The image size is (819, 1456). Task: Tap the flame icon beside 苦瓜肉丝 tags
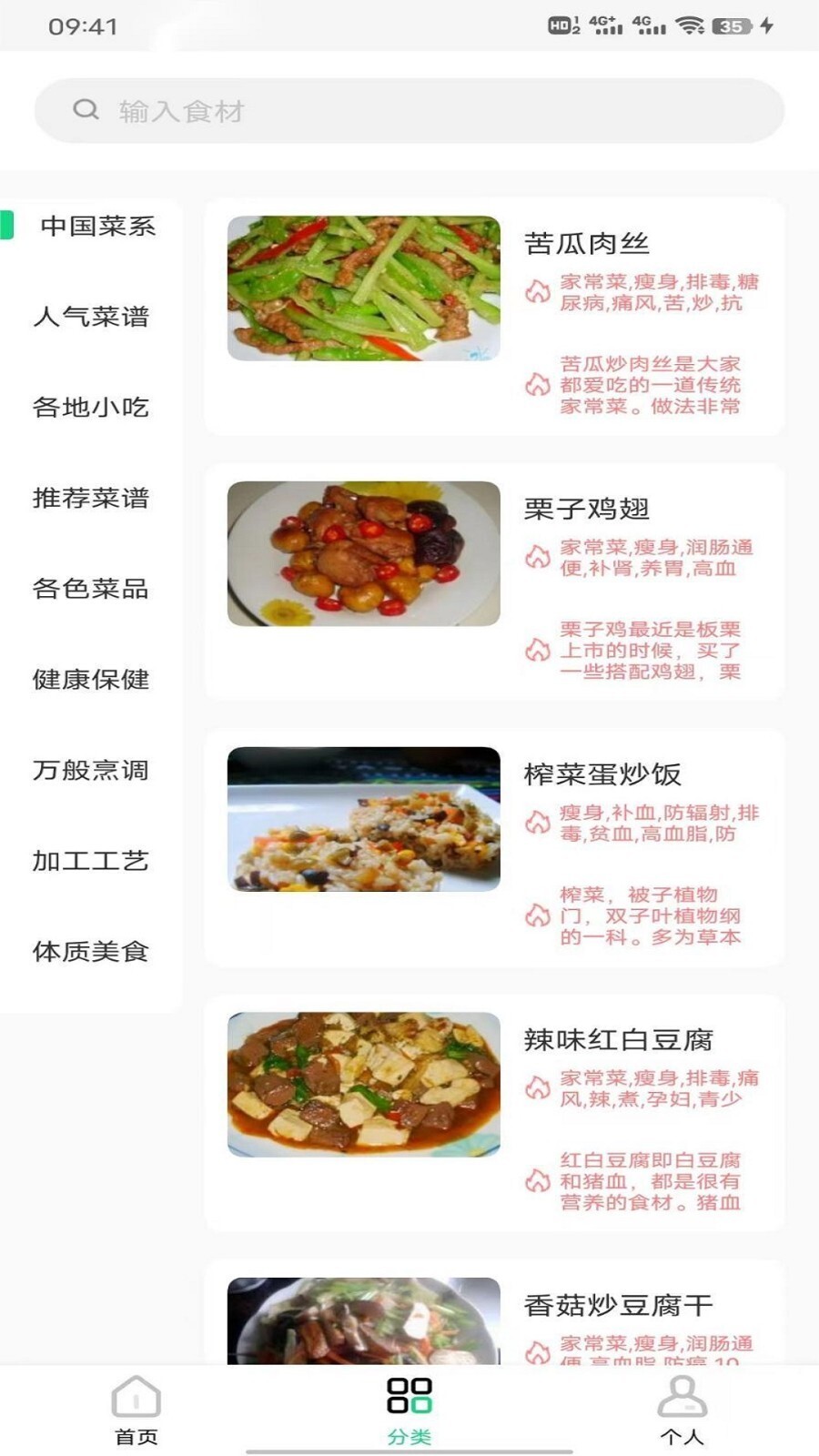(536, 289)
